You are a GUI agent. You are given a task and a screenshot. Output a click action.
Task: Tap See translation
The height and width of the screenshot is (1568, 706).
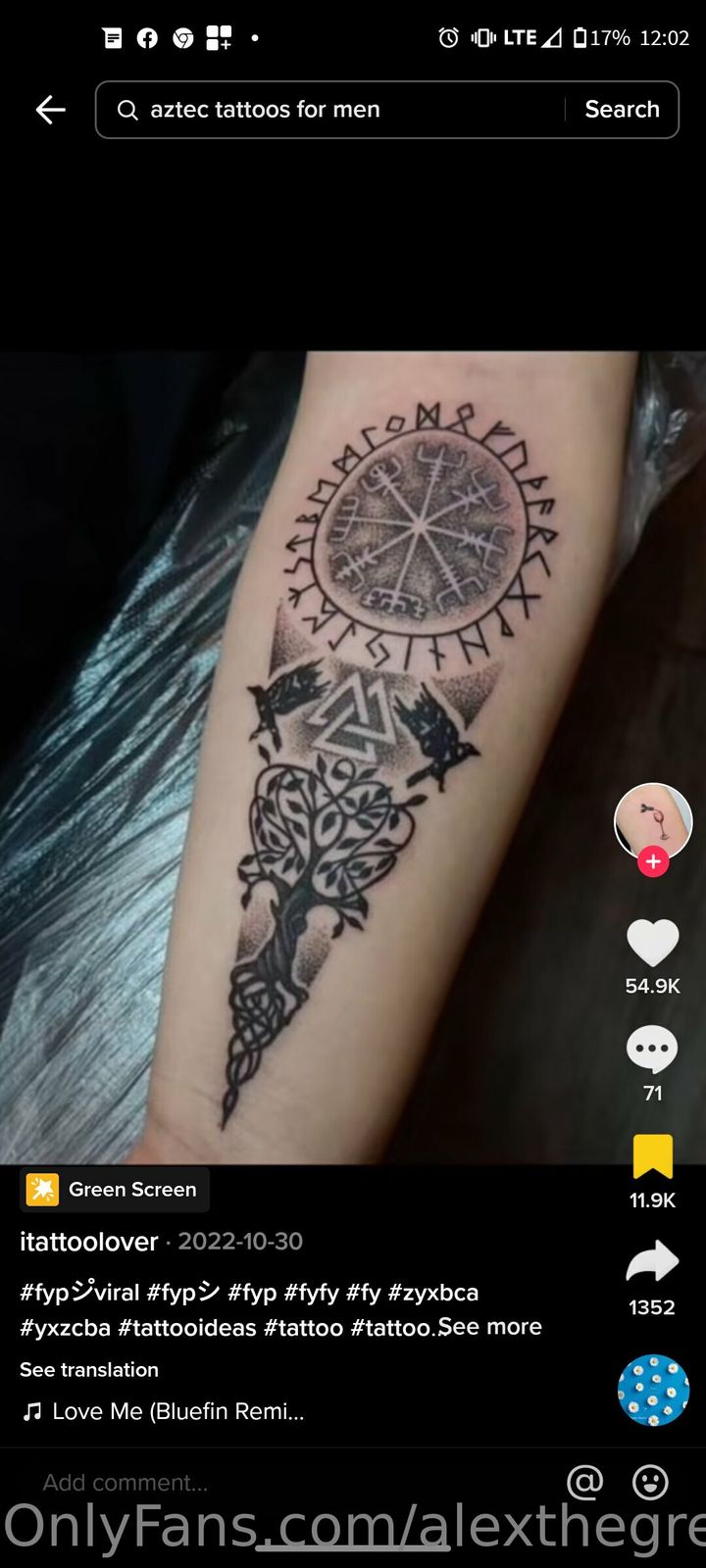[89, 1370]
